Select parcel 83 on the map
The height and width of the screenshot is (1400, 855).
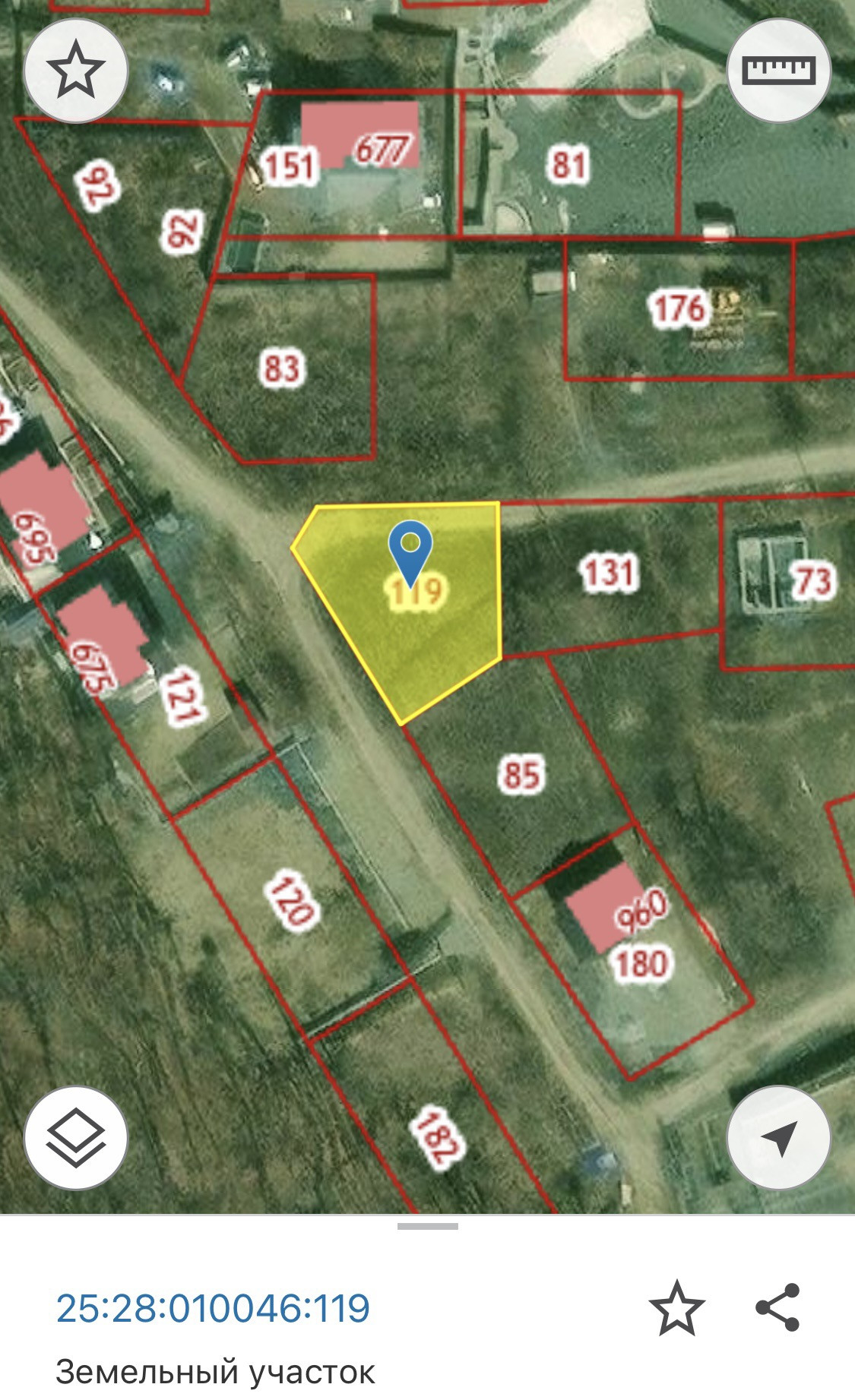282,368
